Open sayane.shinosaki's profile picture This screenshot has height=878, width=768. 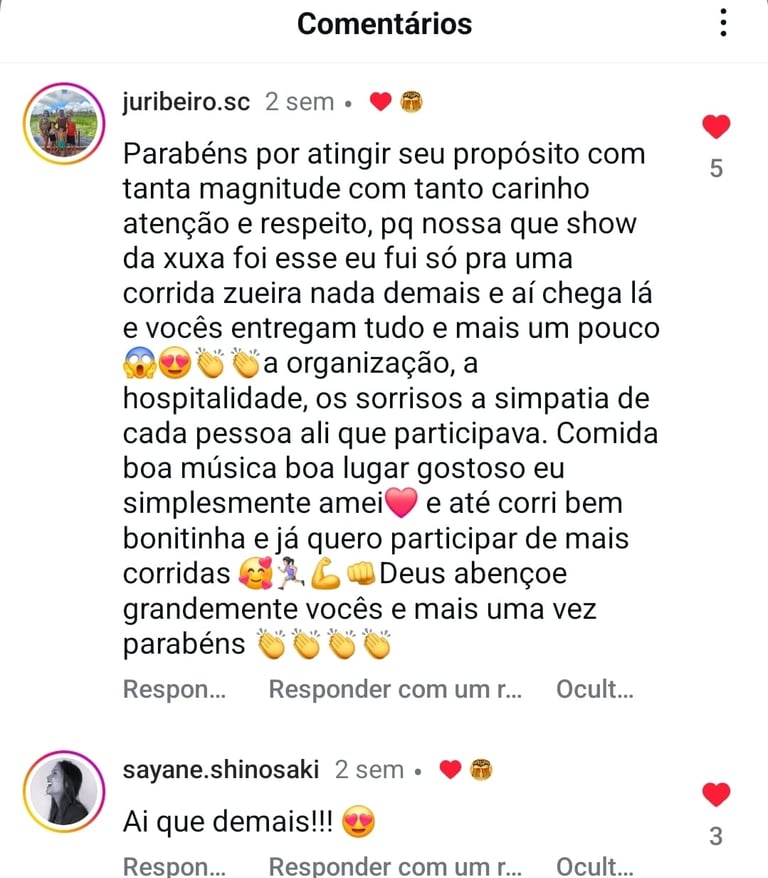point(64,792)
